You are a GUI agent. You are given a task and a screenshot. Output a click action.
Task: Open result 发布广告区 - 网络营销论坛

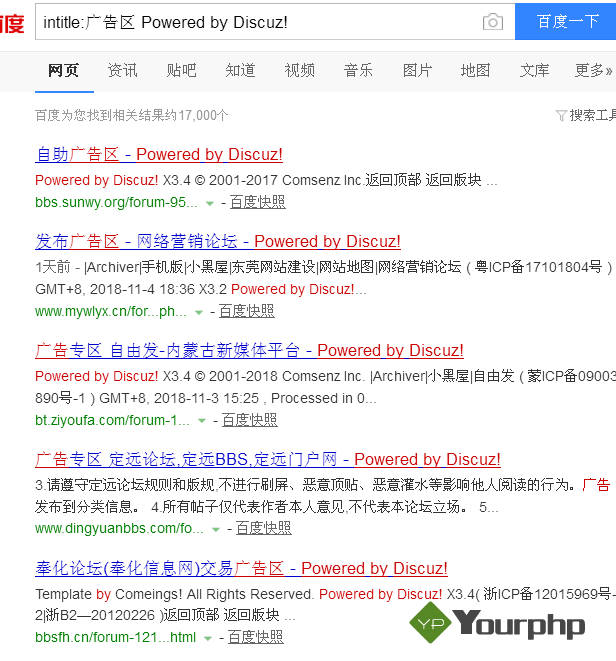[217, 241]
